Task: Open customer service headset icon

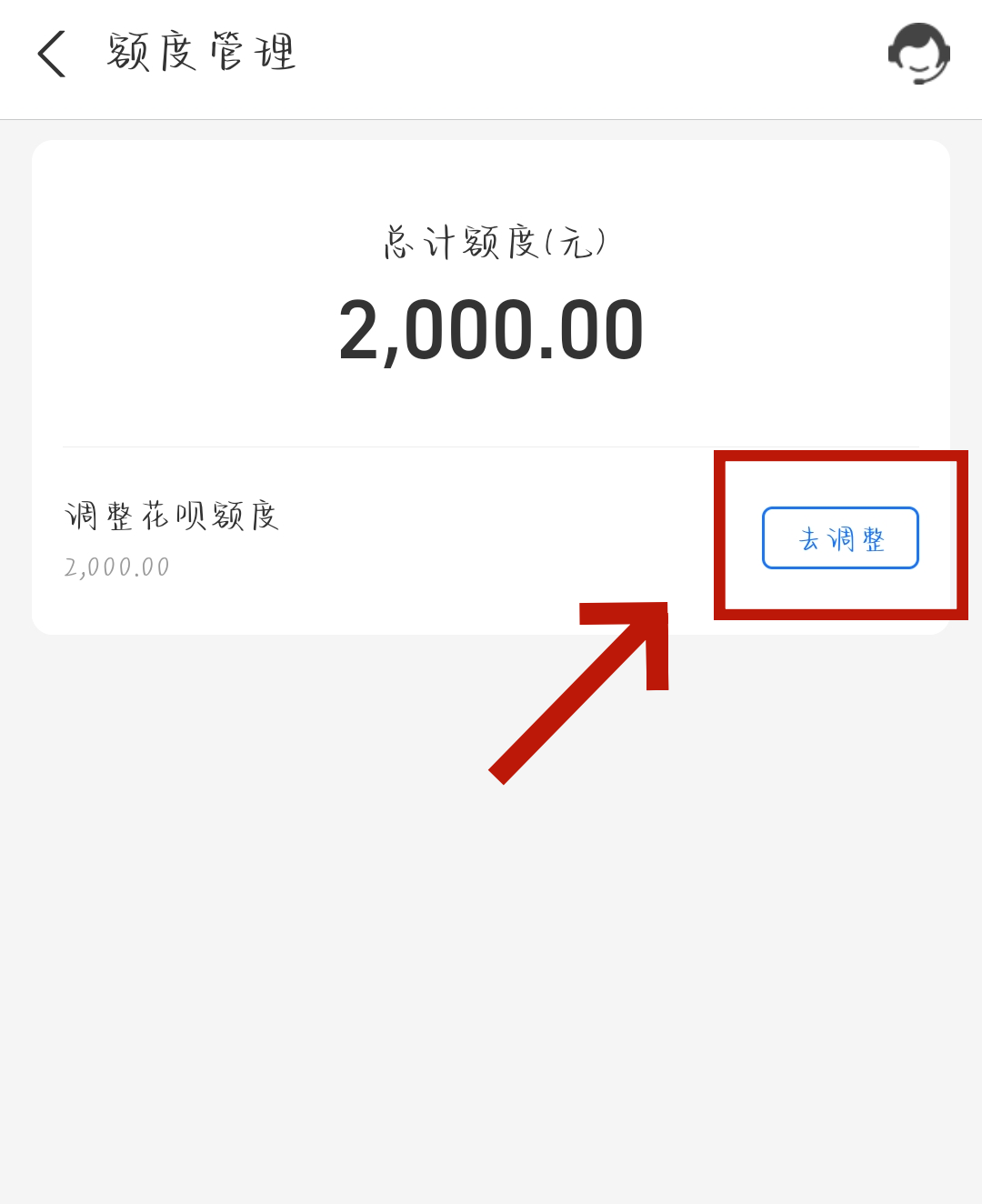Action: click(918, 54)
